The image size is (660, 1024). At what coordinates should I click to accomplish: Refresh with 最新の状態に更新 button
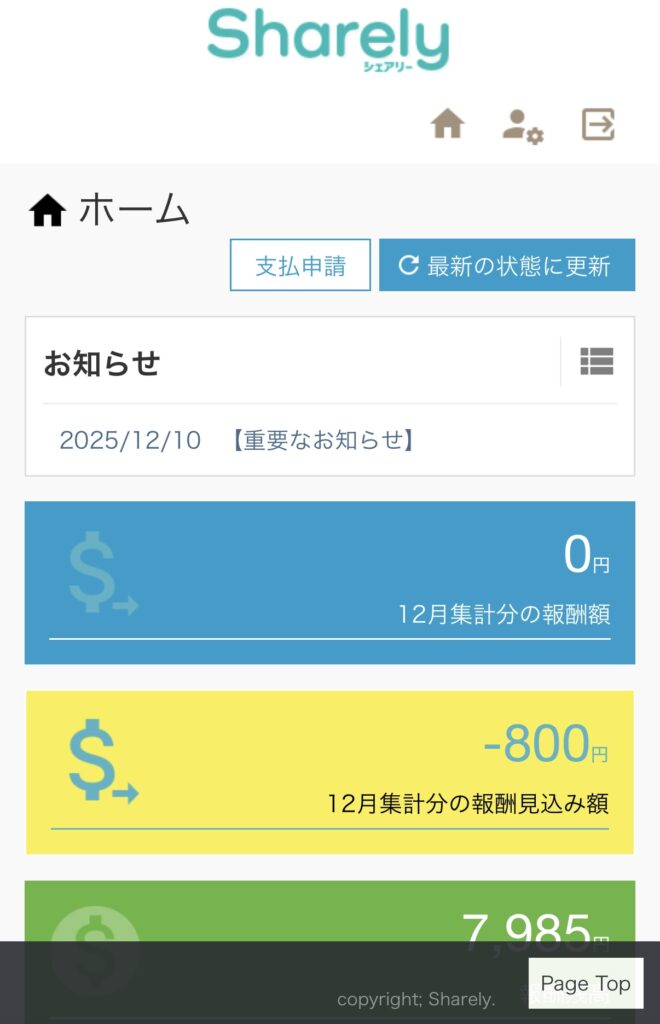click(x=506, y=265)
